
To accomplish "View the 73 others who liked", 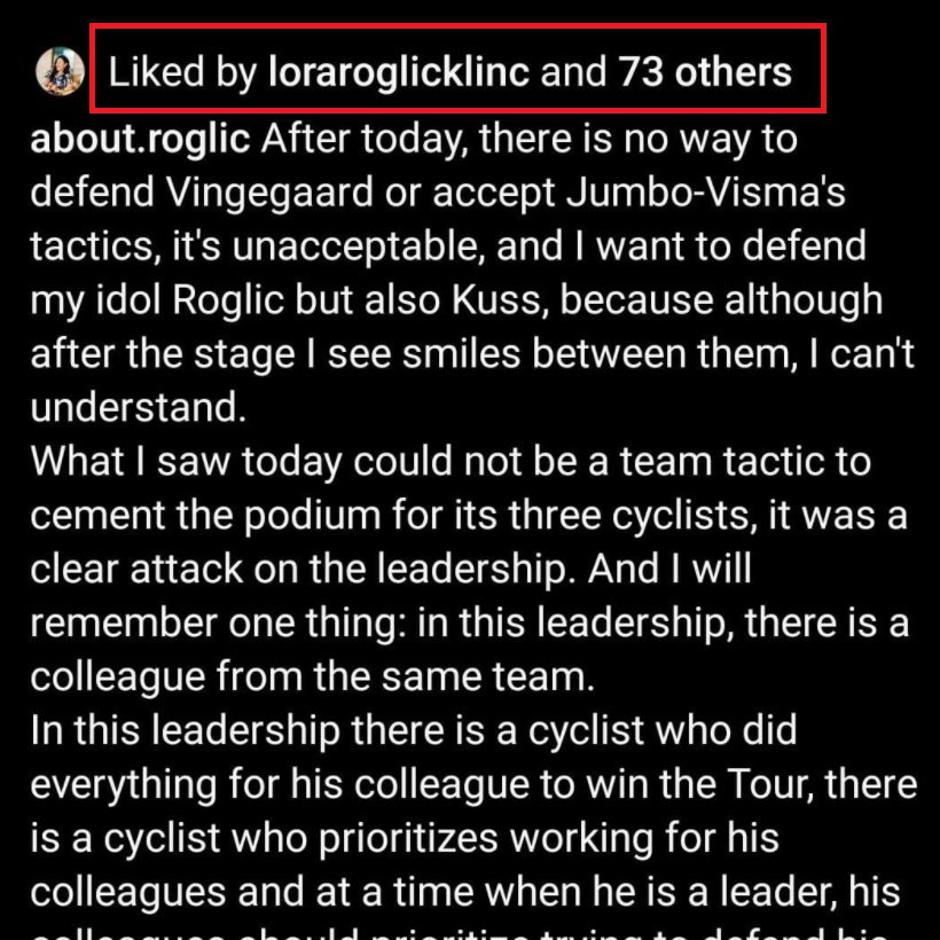I will pos(704,72).
